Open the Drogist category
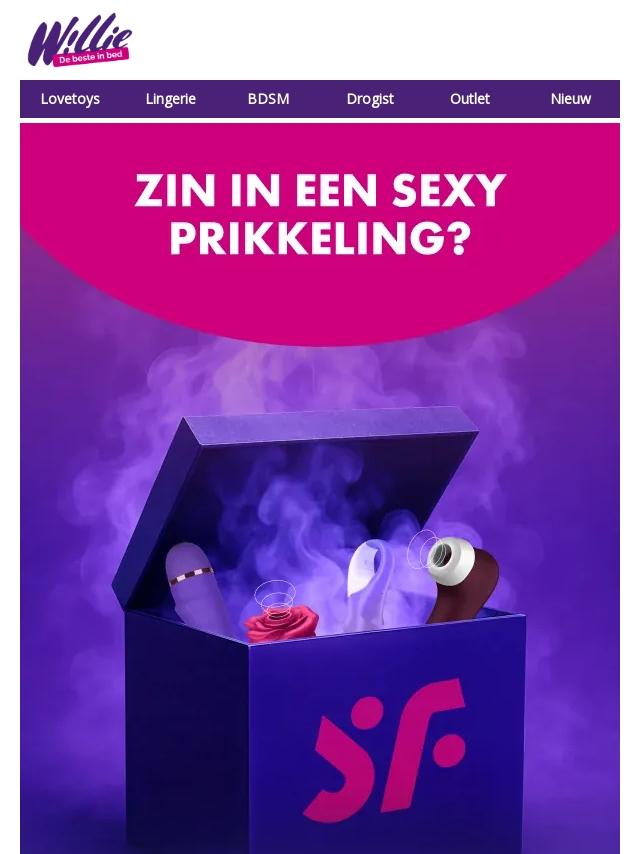Image resolution: width=640 pixels, height=854 pixels. (370, 99)
